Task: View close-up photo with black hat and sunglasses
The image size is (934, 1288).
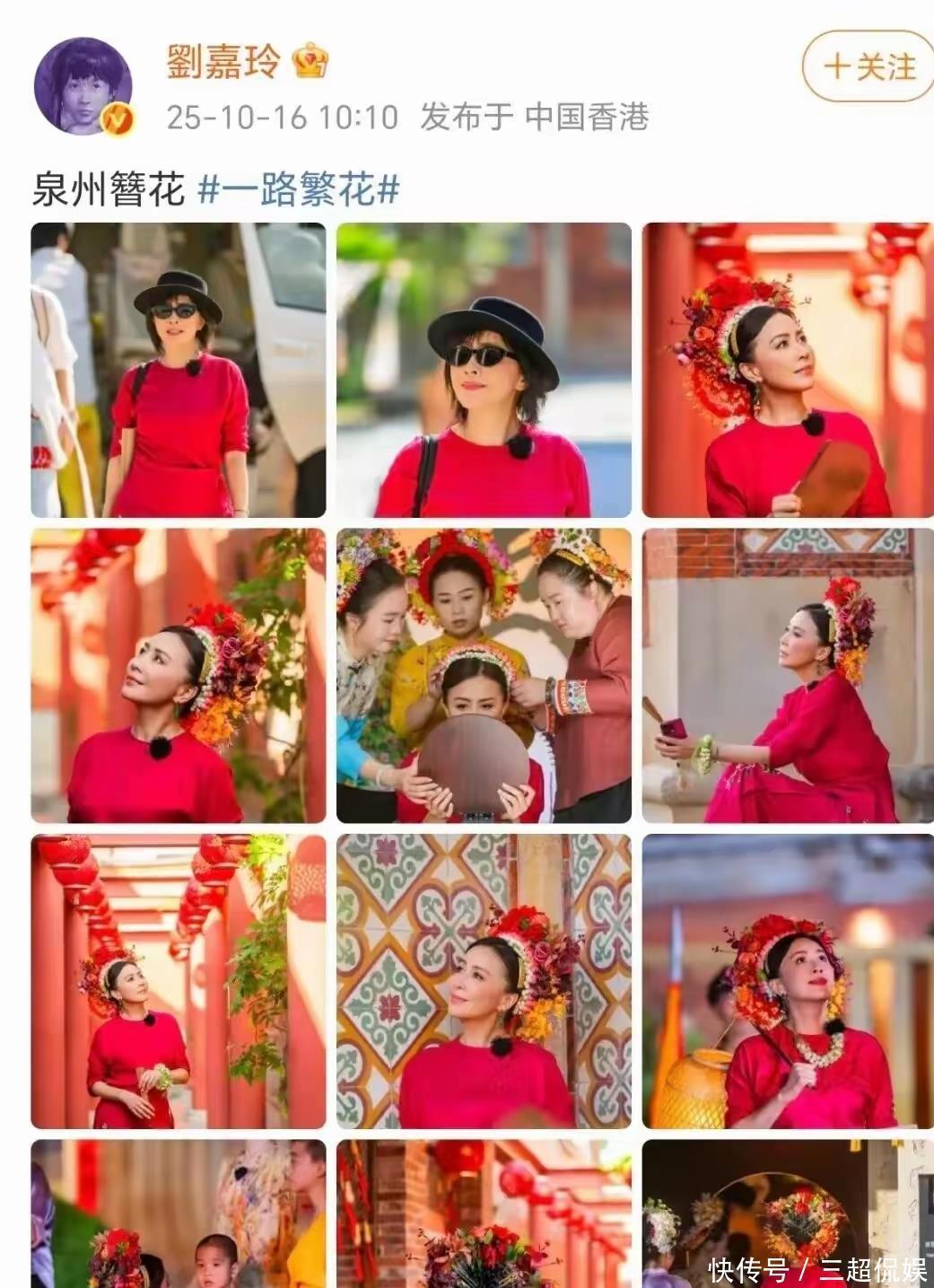Action: [x=484, y=370]
